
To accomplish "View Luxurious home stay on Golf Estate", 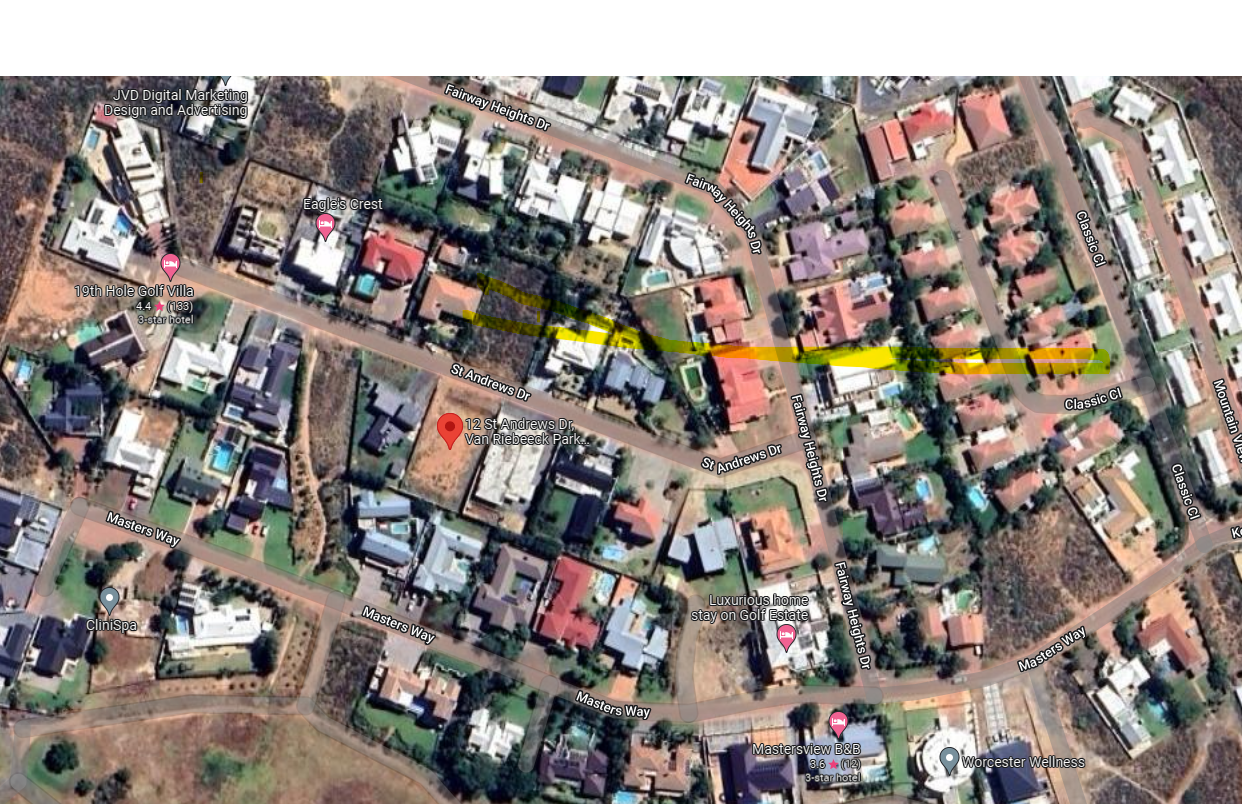I will [786, 635].
